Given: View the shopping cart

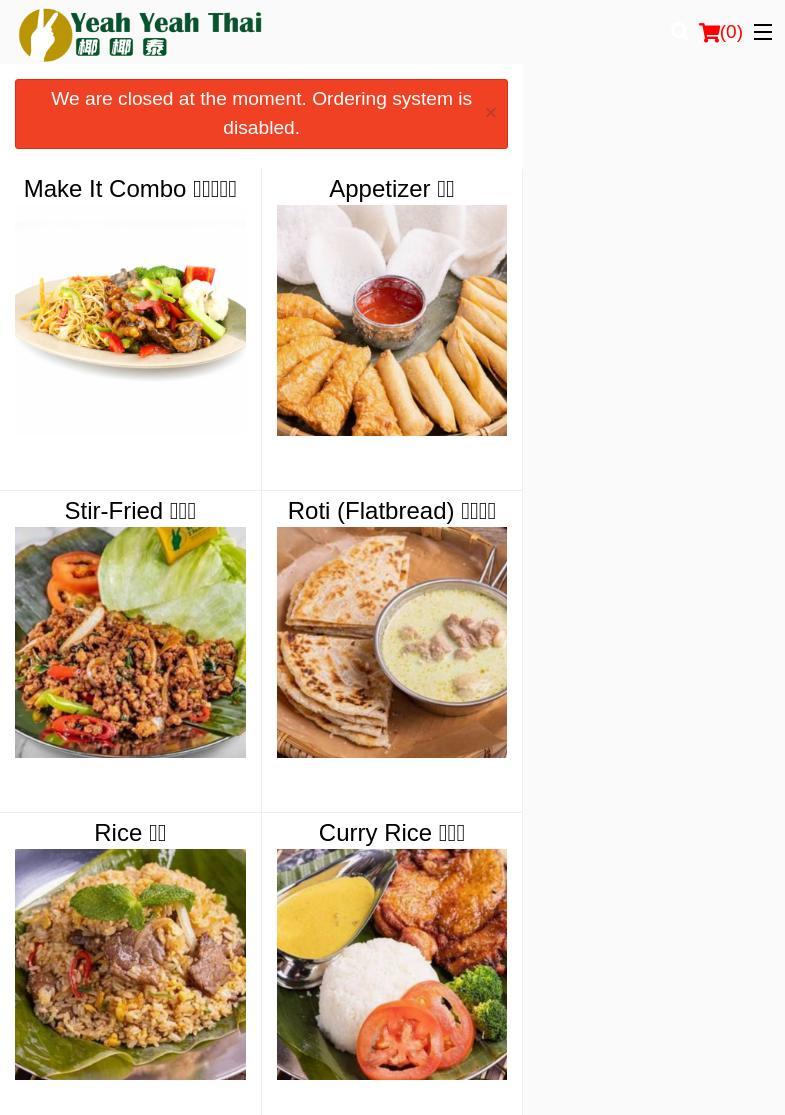Looking at the screenshot, I should tap(720, 32).
